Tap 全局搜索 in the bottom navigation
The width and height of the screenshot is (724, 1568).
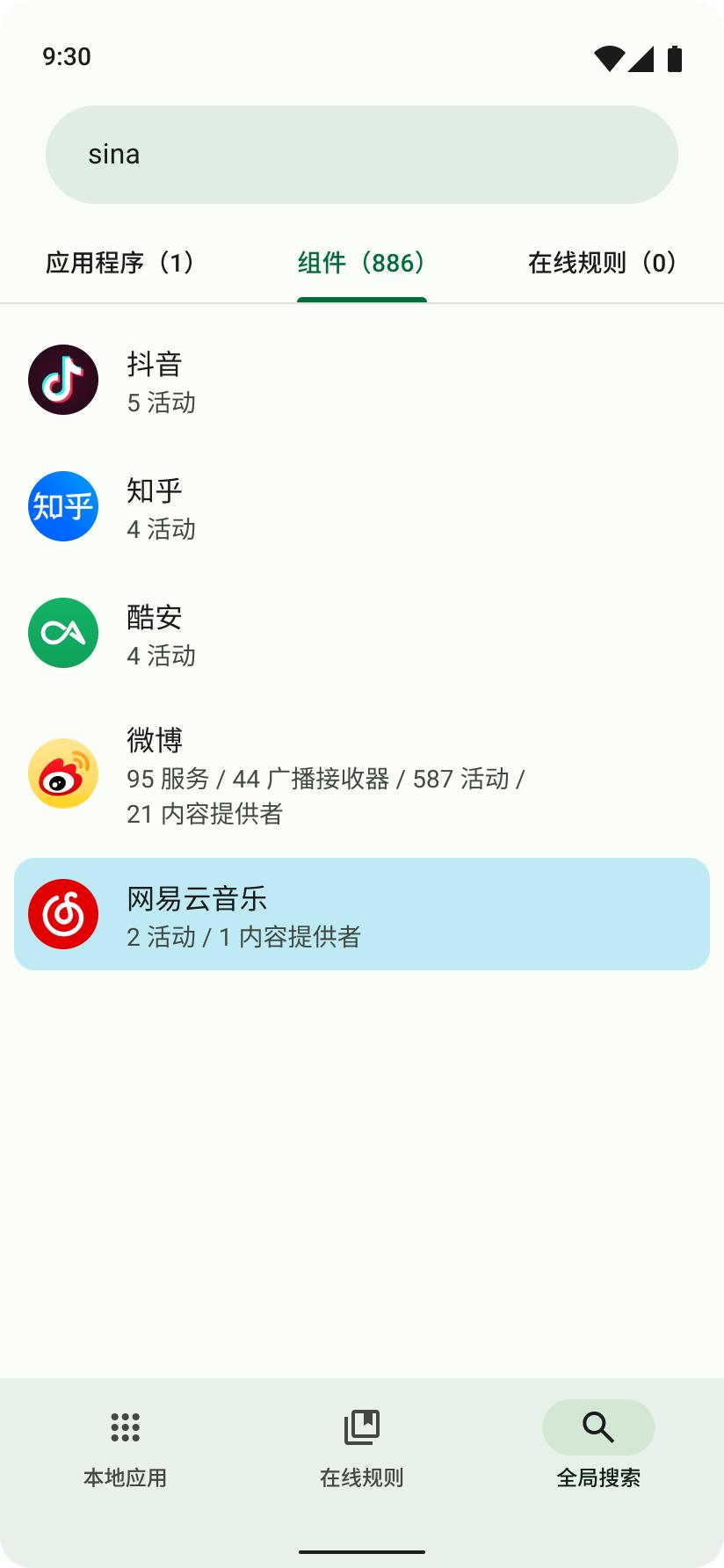coord(598,1445)
